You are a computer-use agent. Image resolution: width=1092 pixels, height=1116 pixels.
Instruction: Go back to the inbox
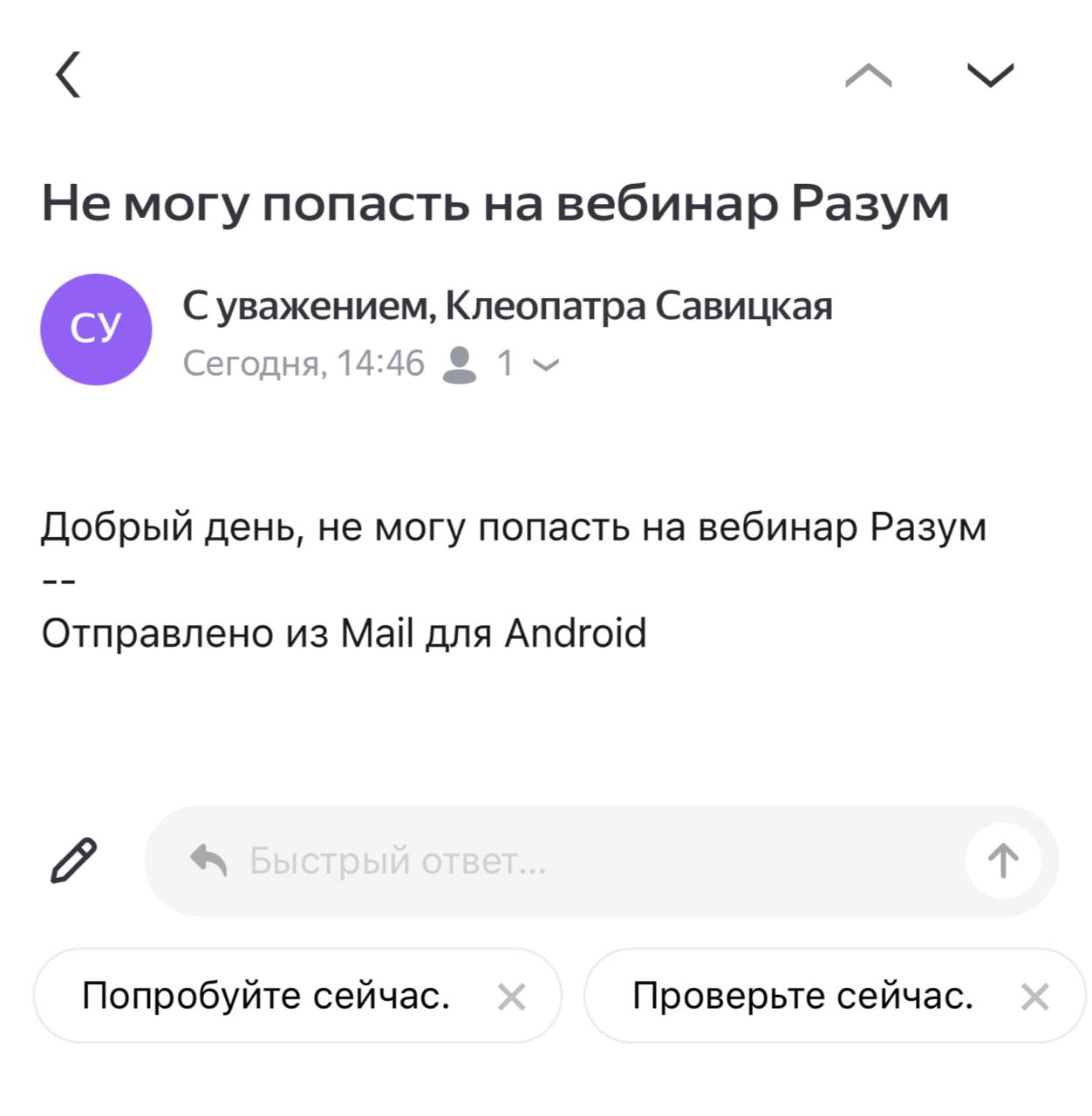click(x=69, y=74)
